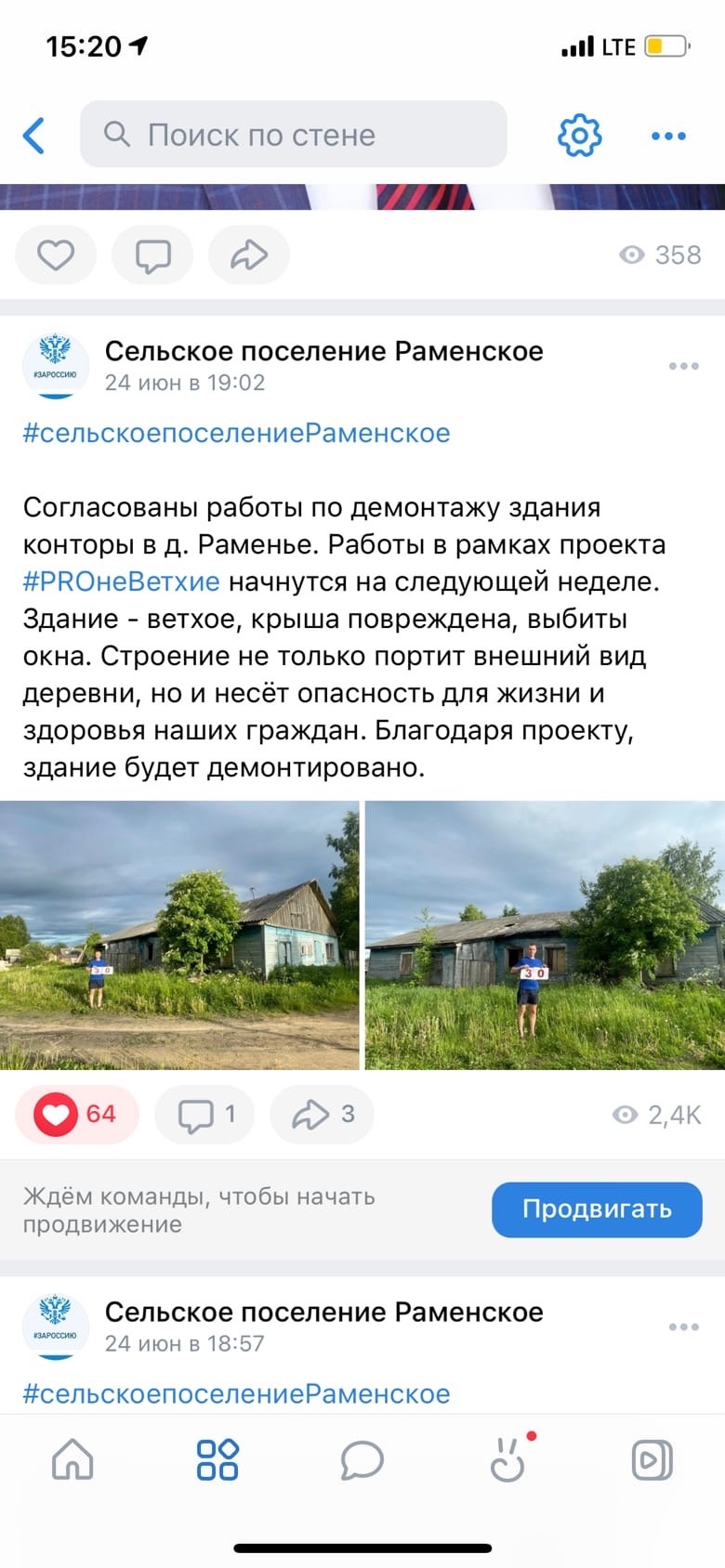Go back using the top-left arrow
725x1568 pixels.
(x=34, y=136)
